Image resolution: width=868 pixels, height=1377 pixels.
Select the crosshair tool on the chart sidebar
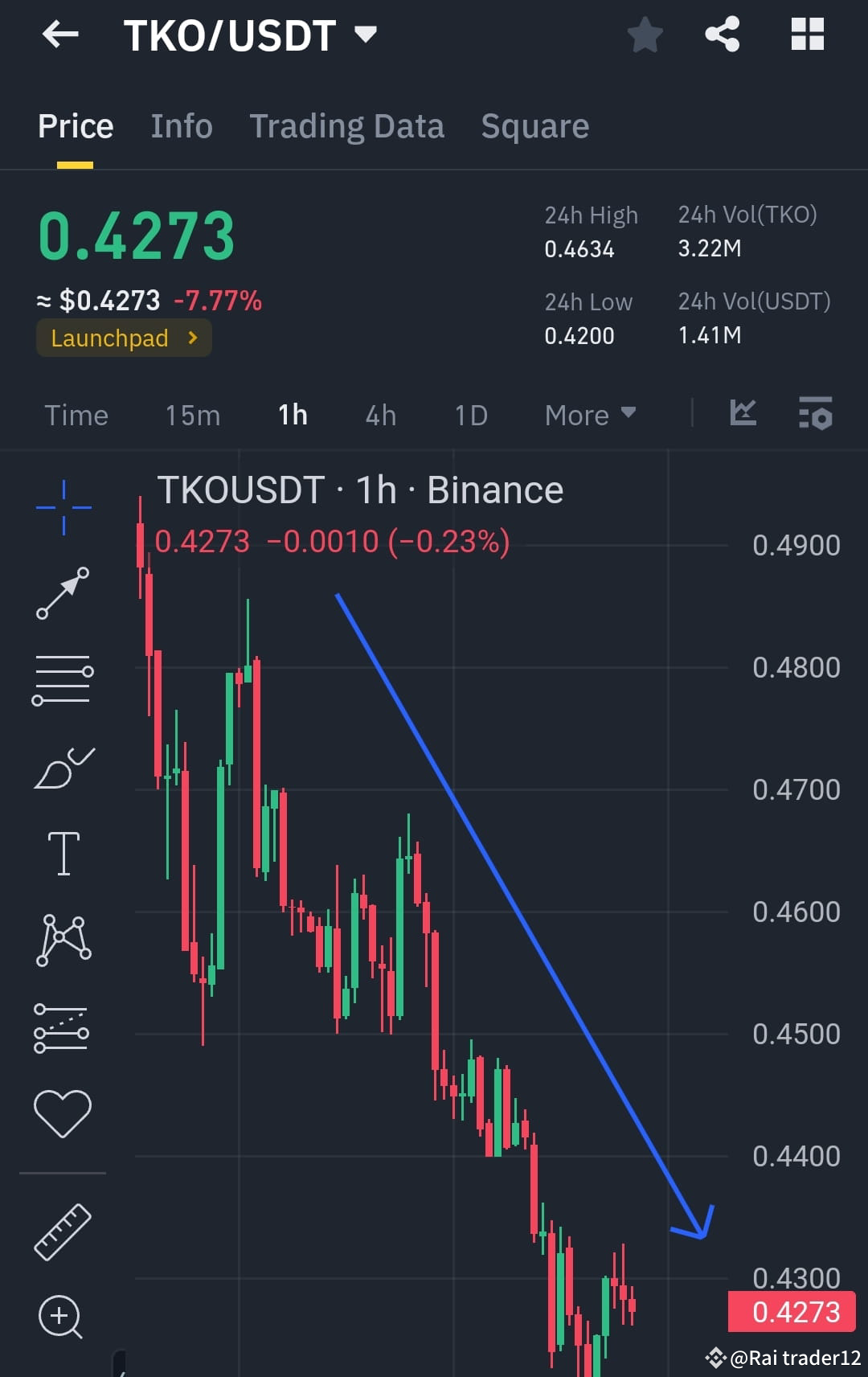tap(63, 506)
